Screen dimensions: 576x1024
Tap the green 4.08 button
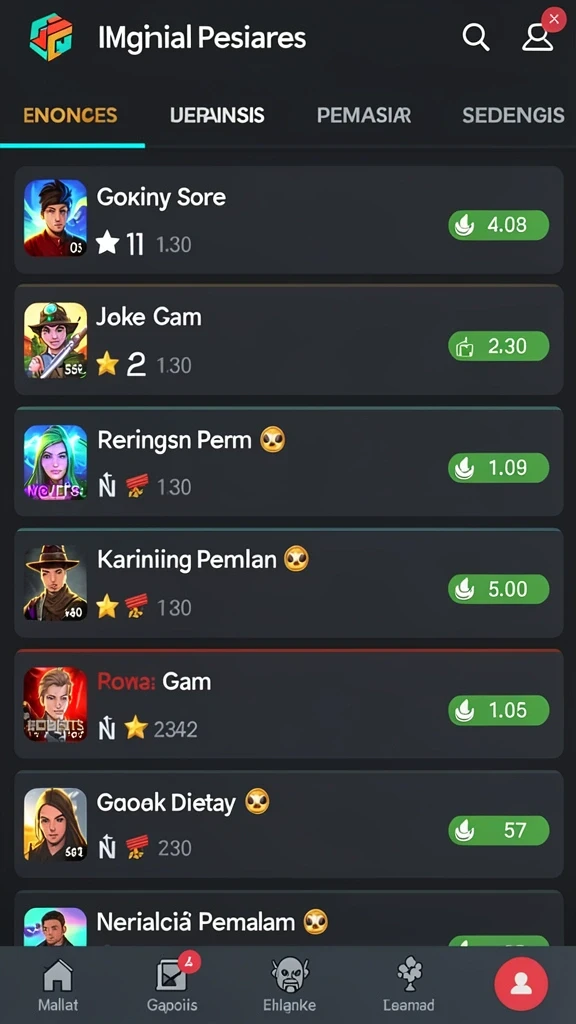[499, 225]
